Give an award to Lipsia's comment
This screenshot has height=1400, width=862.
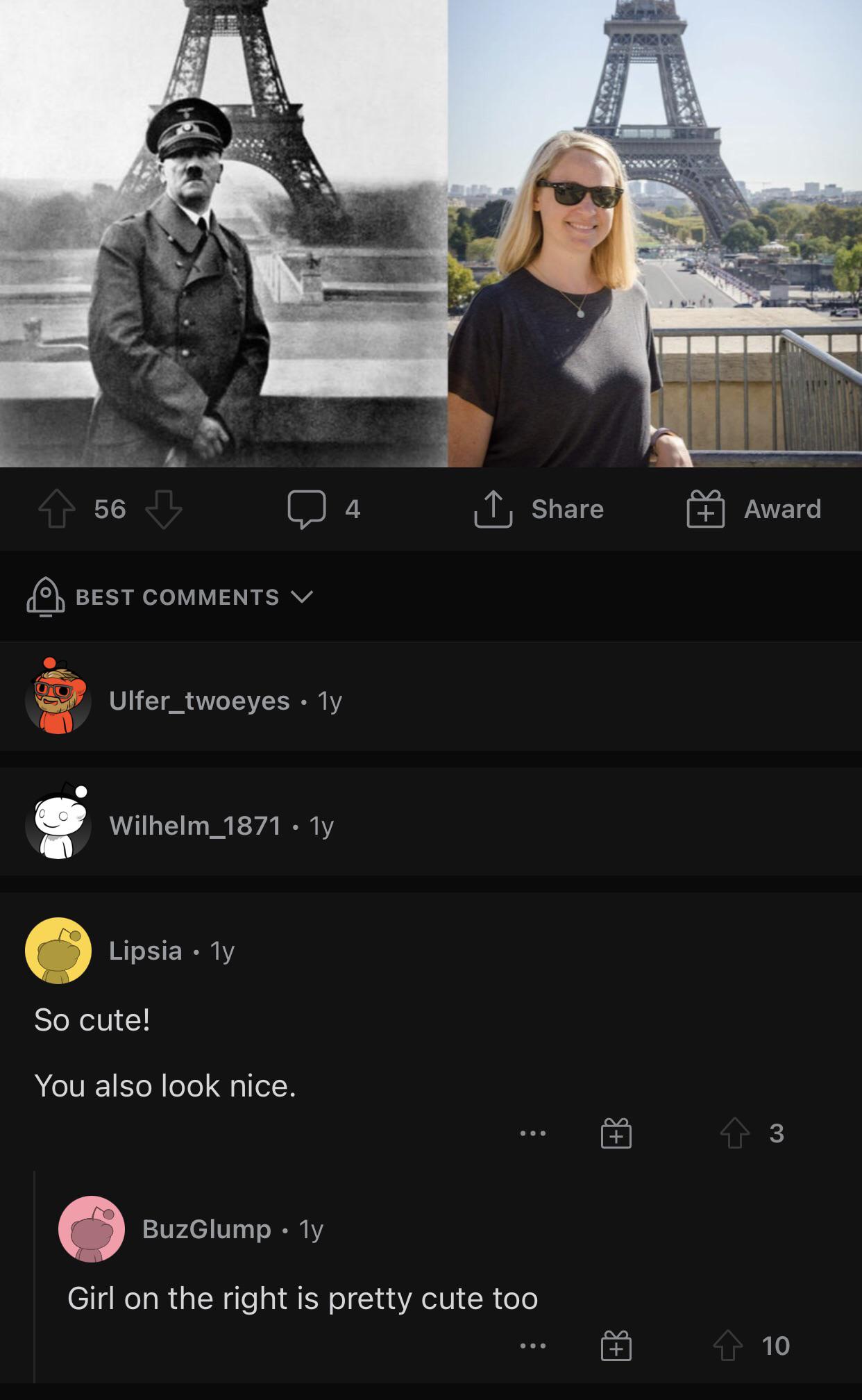coord(616,1134)
